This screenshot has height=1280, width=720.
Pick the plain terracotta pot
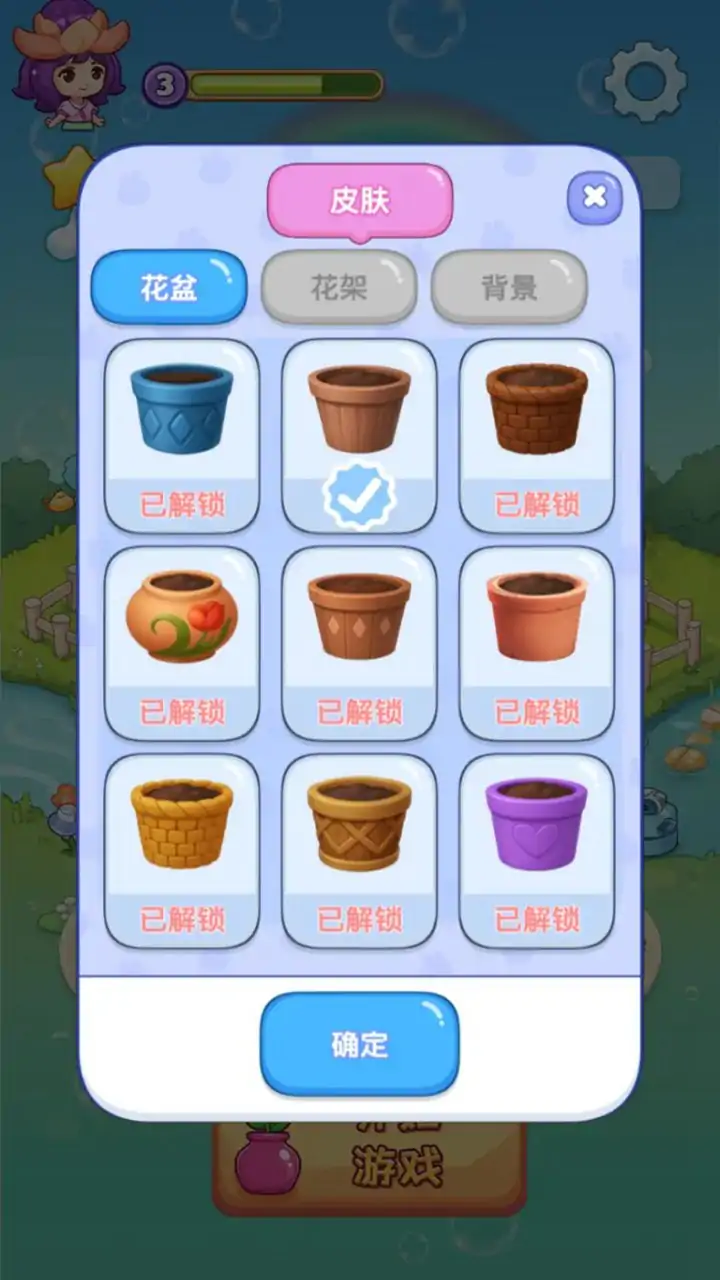point(537,643)
